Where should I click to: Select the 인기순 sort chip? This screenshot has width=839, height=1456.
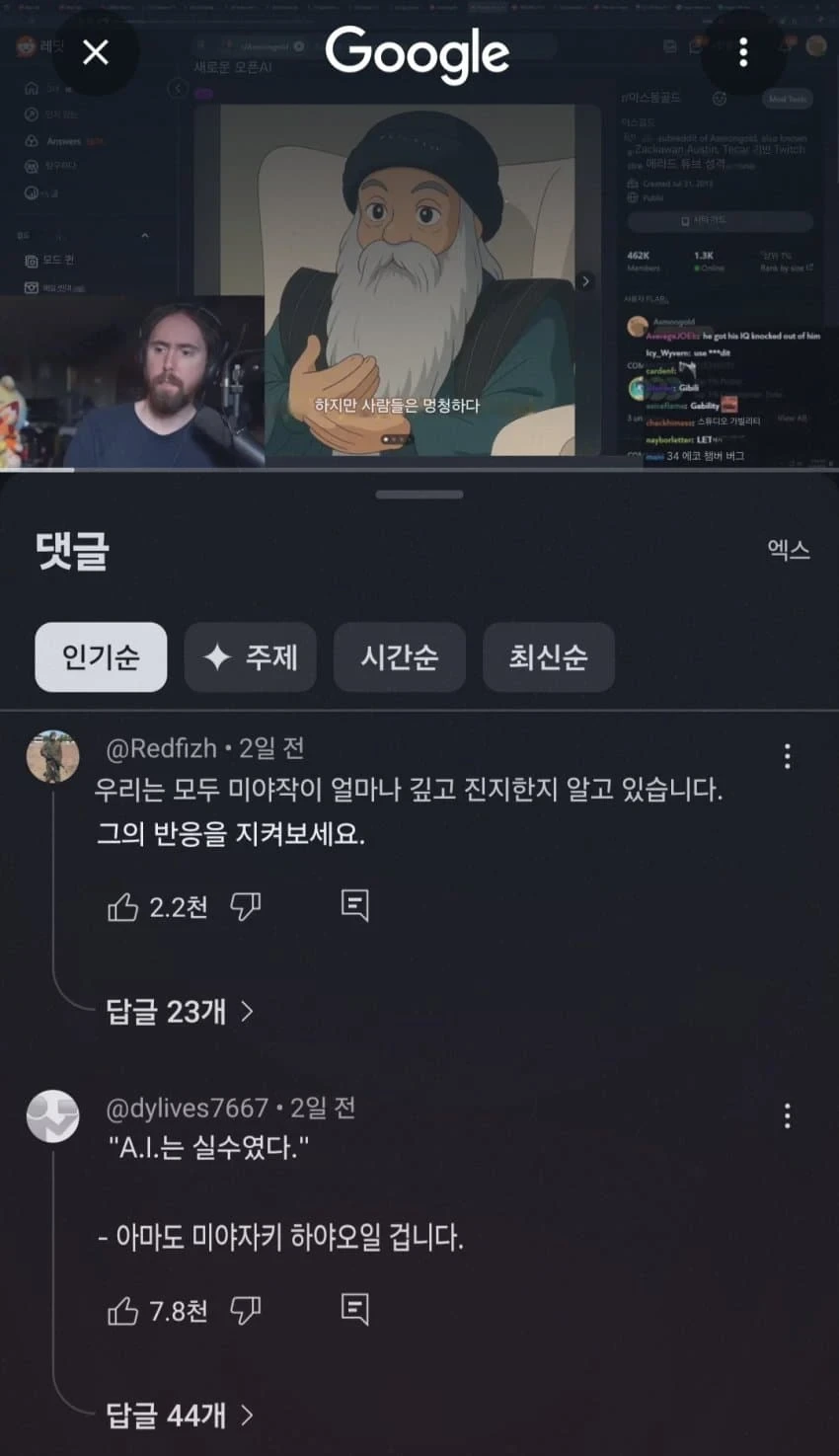101,656
